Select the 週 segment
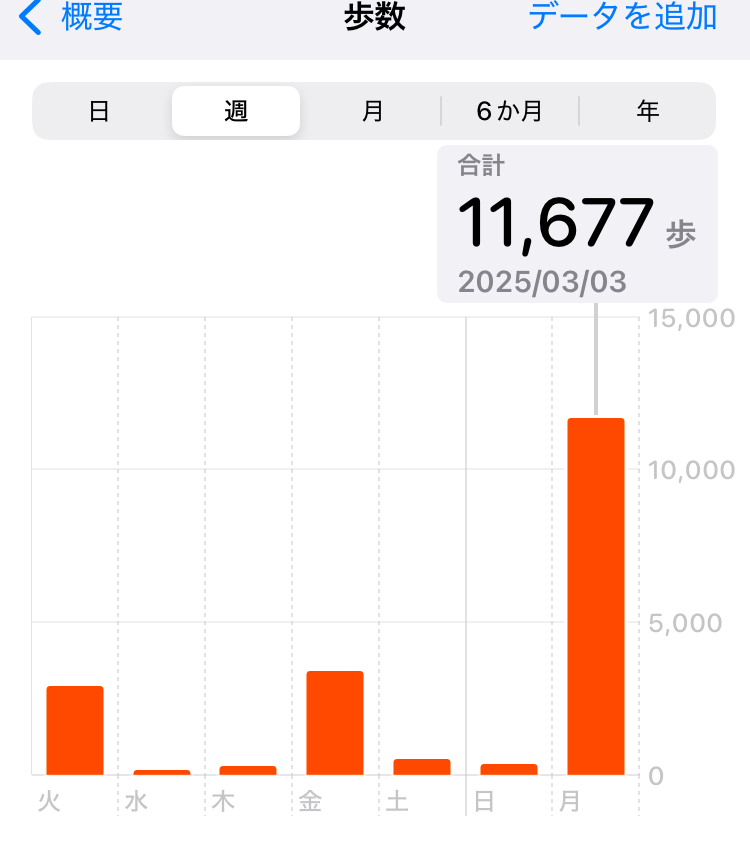This screenshot has height=868, width=750. tap(236, 111)
